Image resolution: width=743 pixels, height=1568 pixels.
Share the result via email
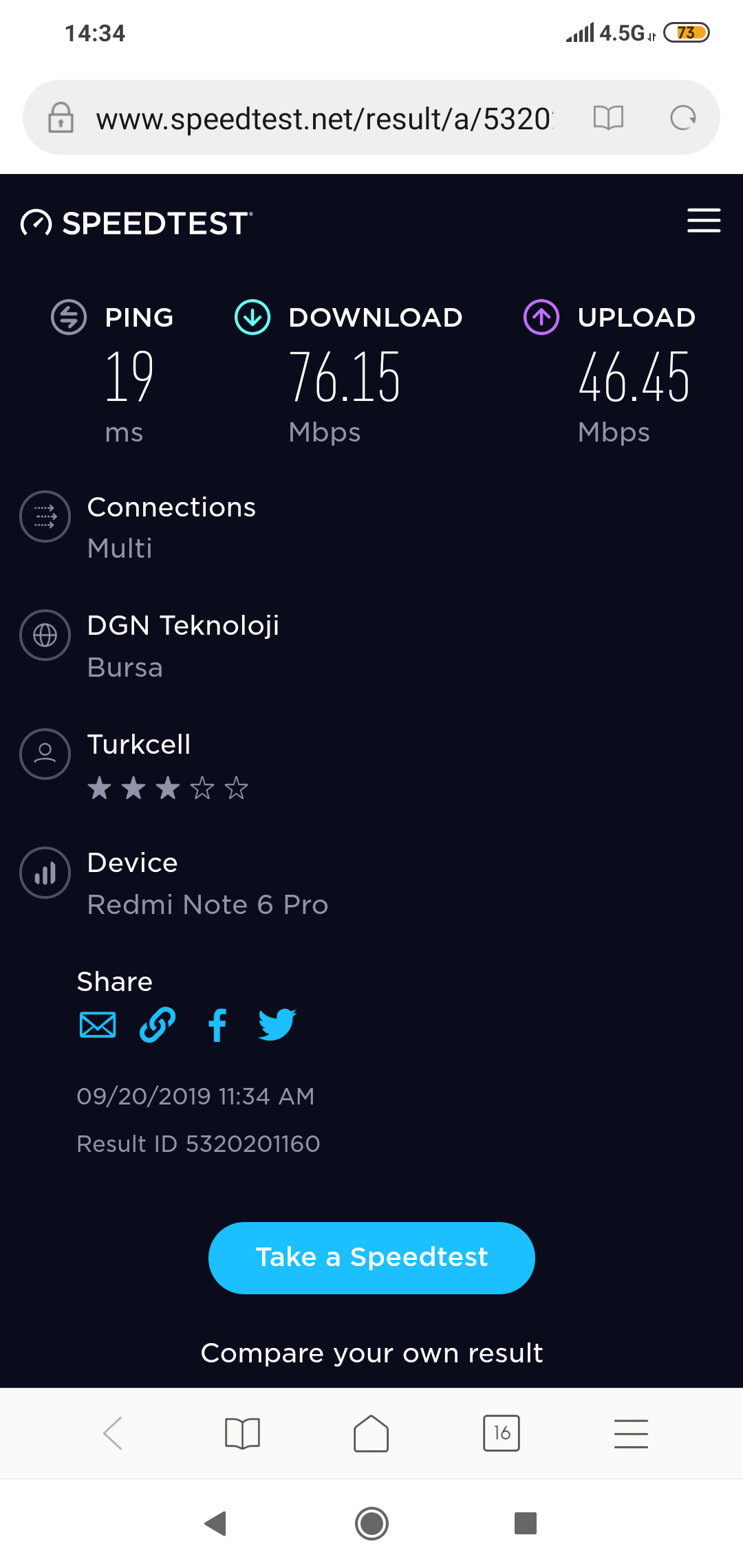pyautogui.click(x=98, y=1025)
